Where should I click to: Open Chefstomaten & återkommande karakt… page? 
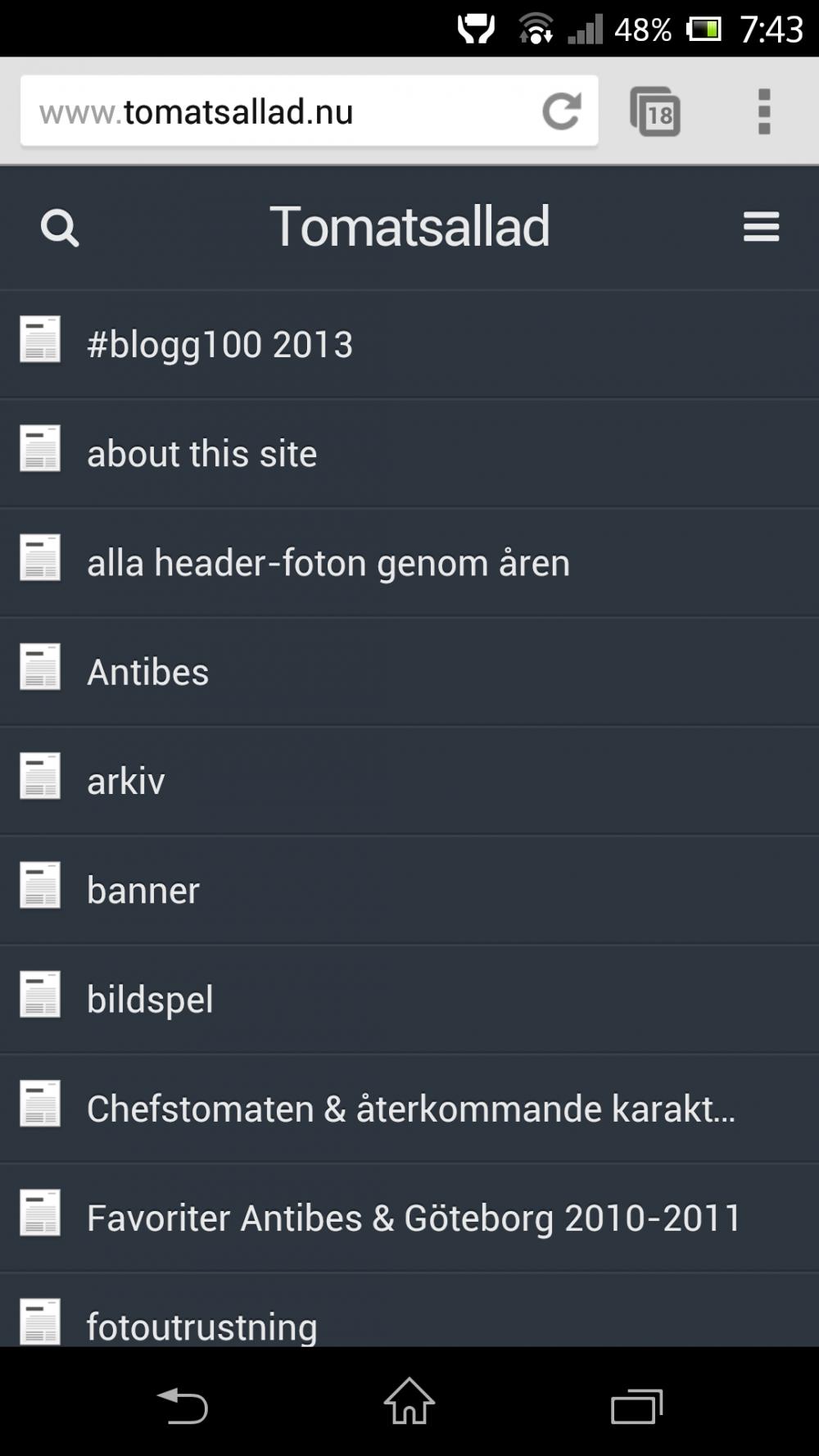pyautogui.click(x=409, y=1108)
